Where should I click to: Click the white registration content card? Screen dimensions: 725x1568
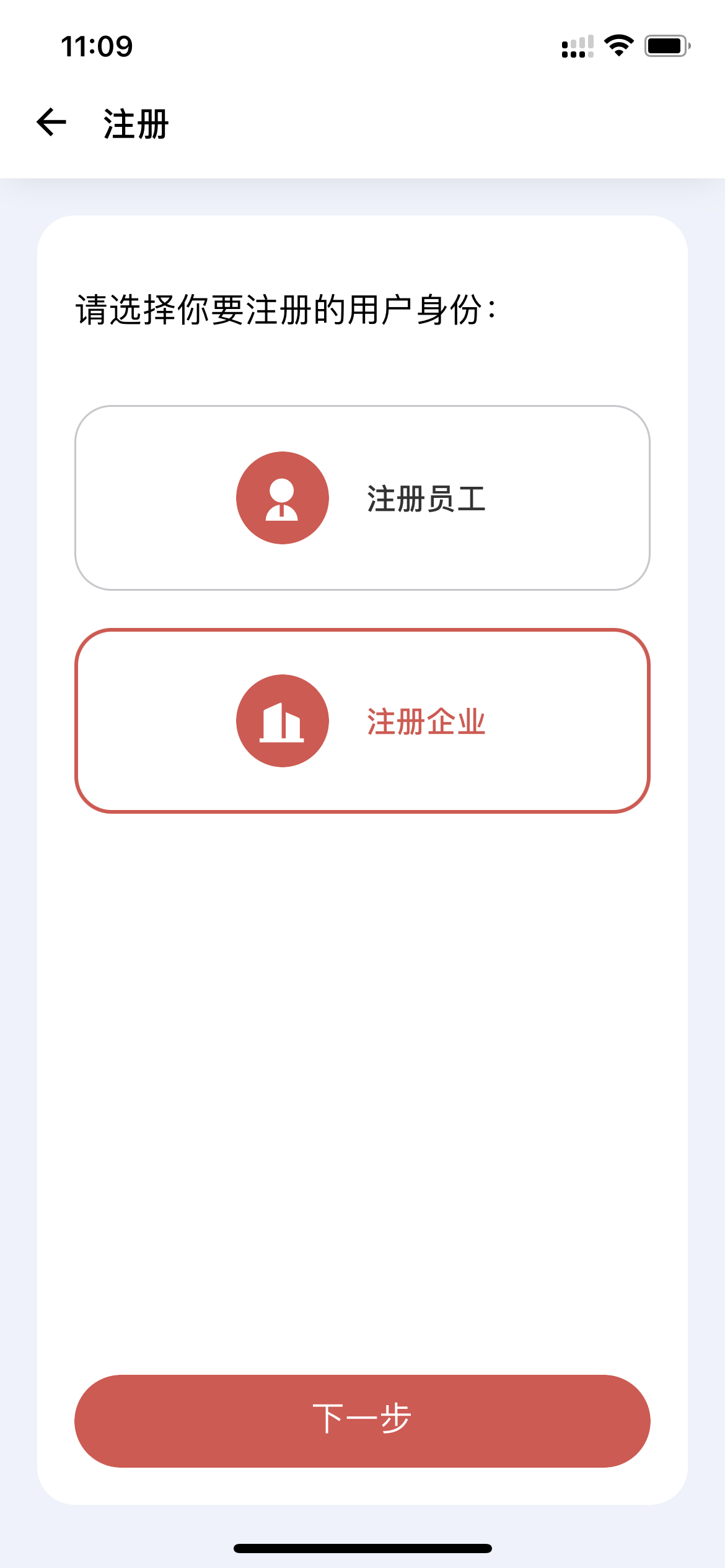point(362,1053)
